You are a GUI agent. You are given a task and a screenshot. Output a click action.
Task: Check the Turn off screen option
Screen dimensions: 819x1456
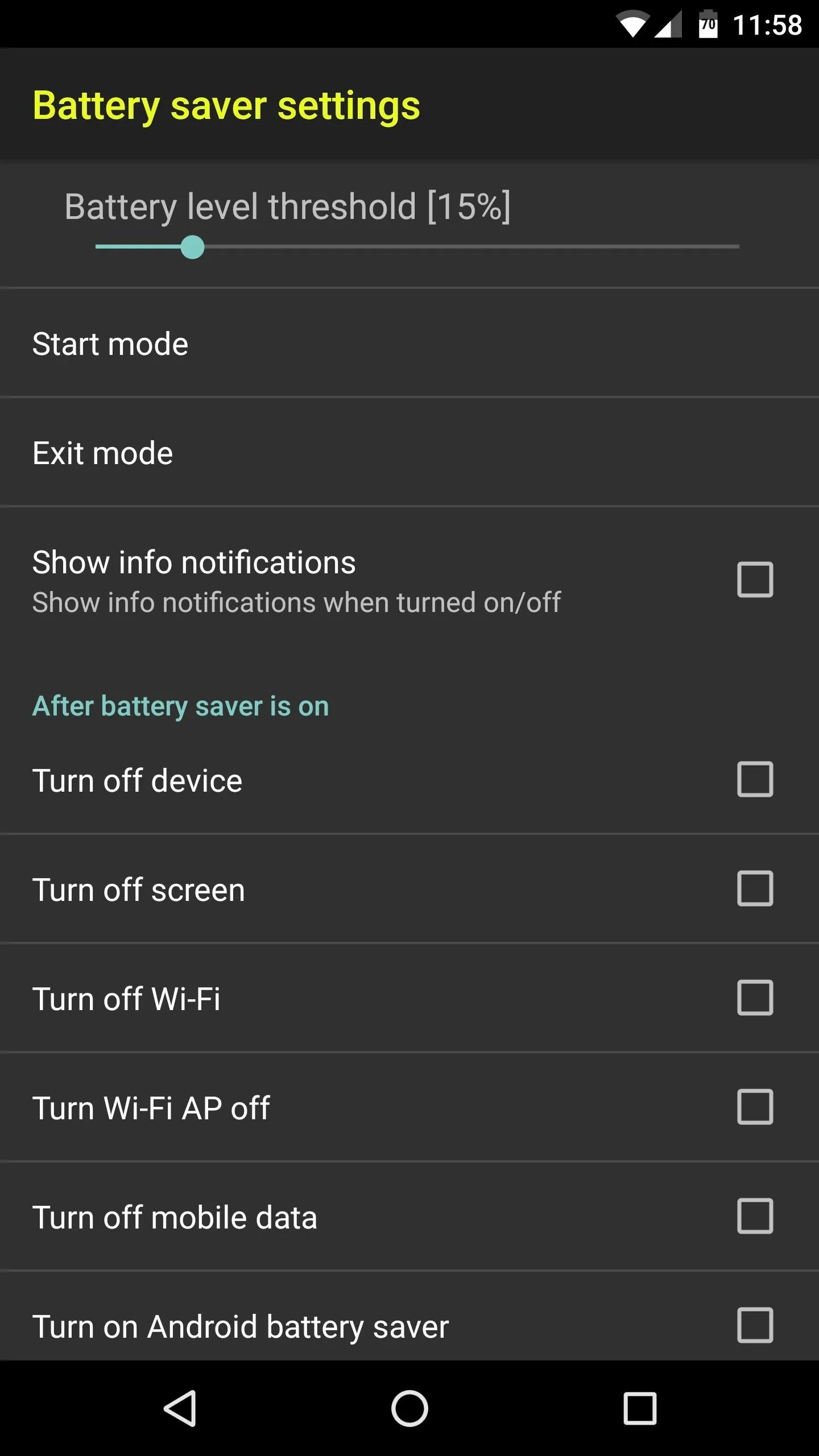tap(755, 888)
